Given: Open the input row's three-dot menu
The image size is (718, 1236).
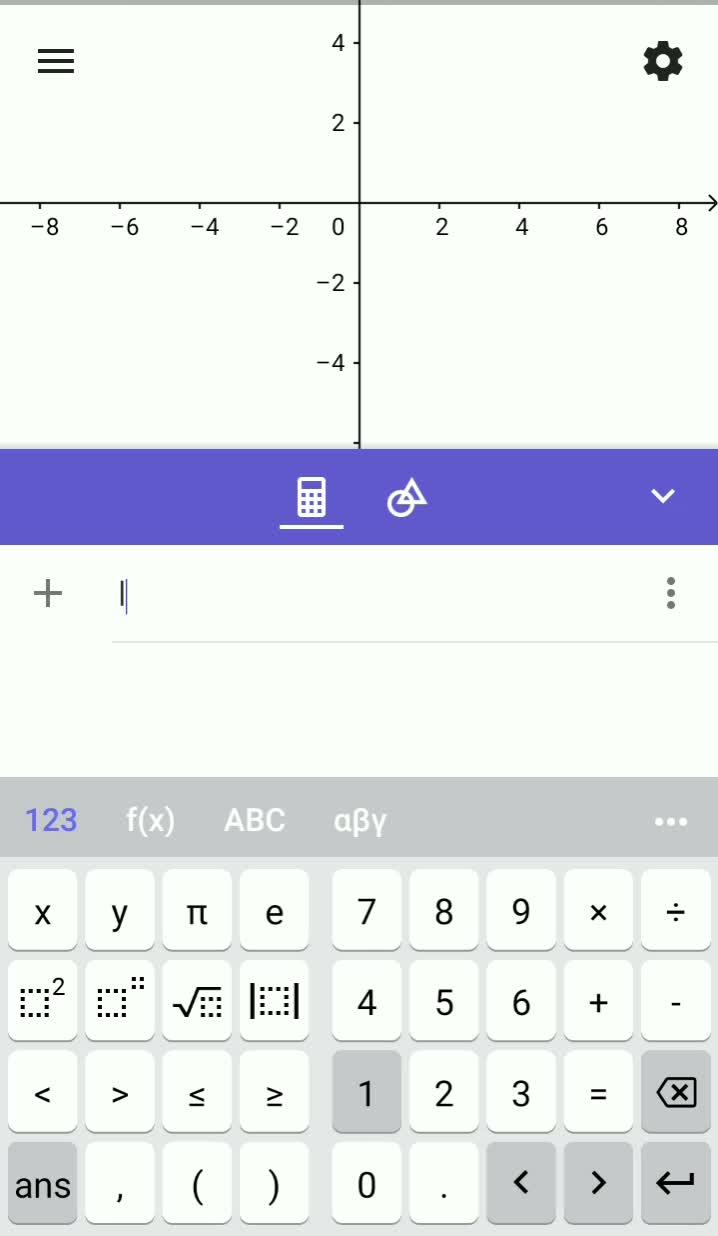Looking at the screenshot, I should (670, 593).
